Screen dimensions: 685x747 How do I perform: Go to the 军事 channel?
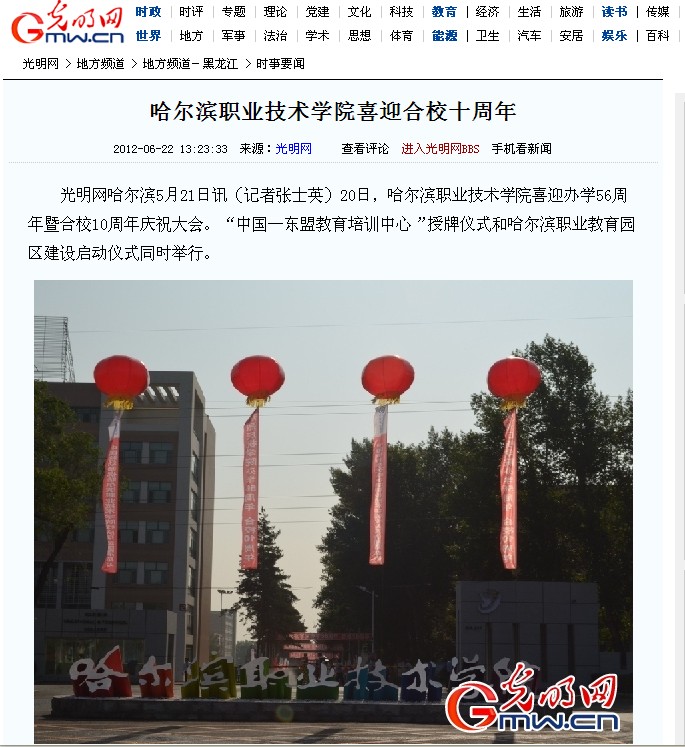233,35
